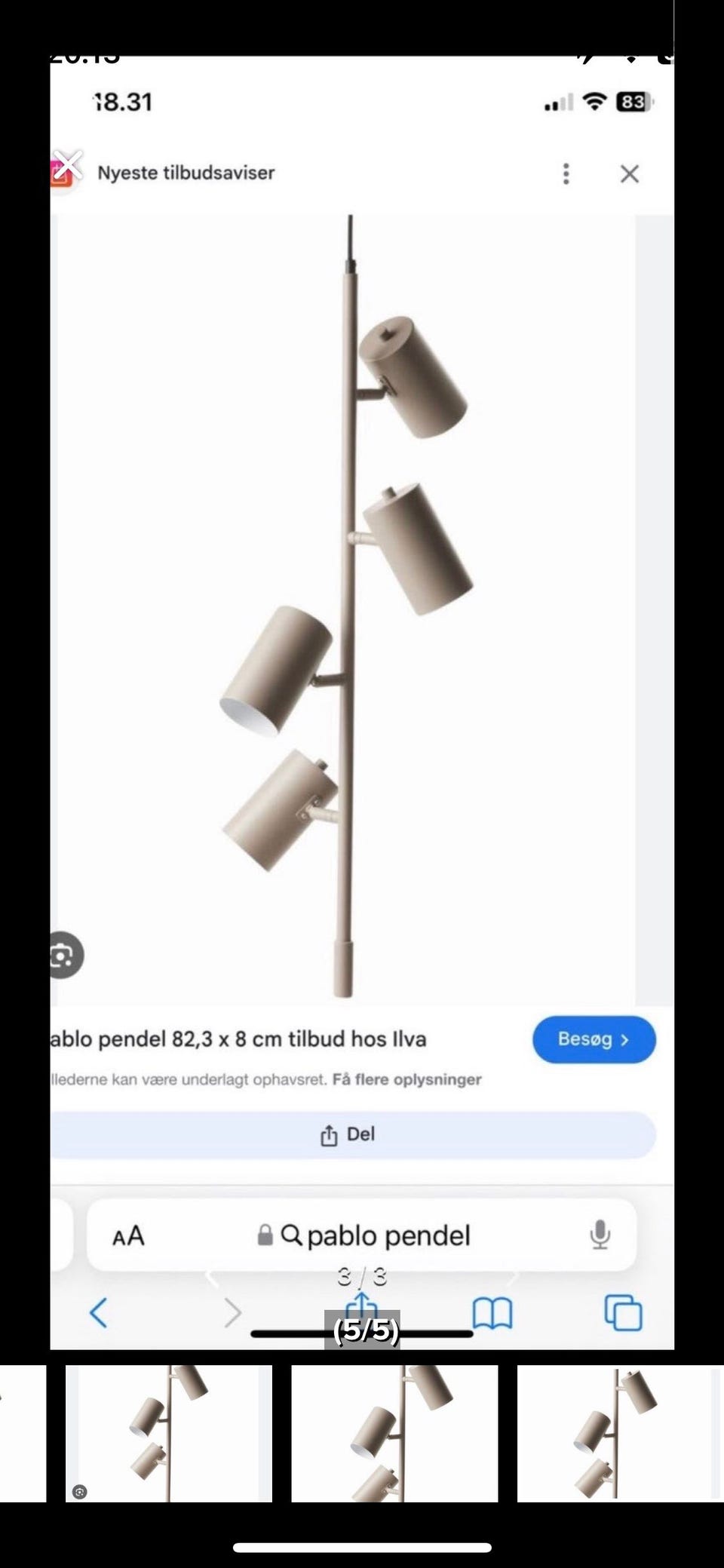Screen dimensions: 724x1568
Task: Tap the camera lens icon on the lamp image
Action: (64, 956)
